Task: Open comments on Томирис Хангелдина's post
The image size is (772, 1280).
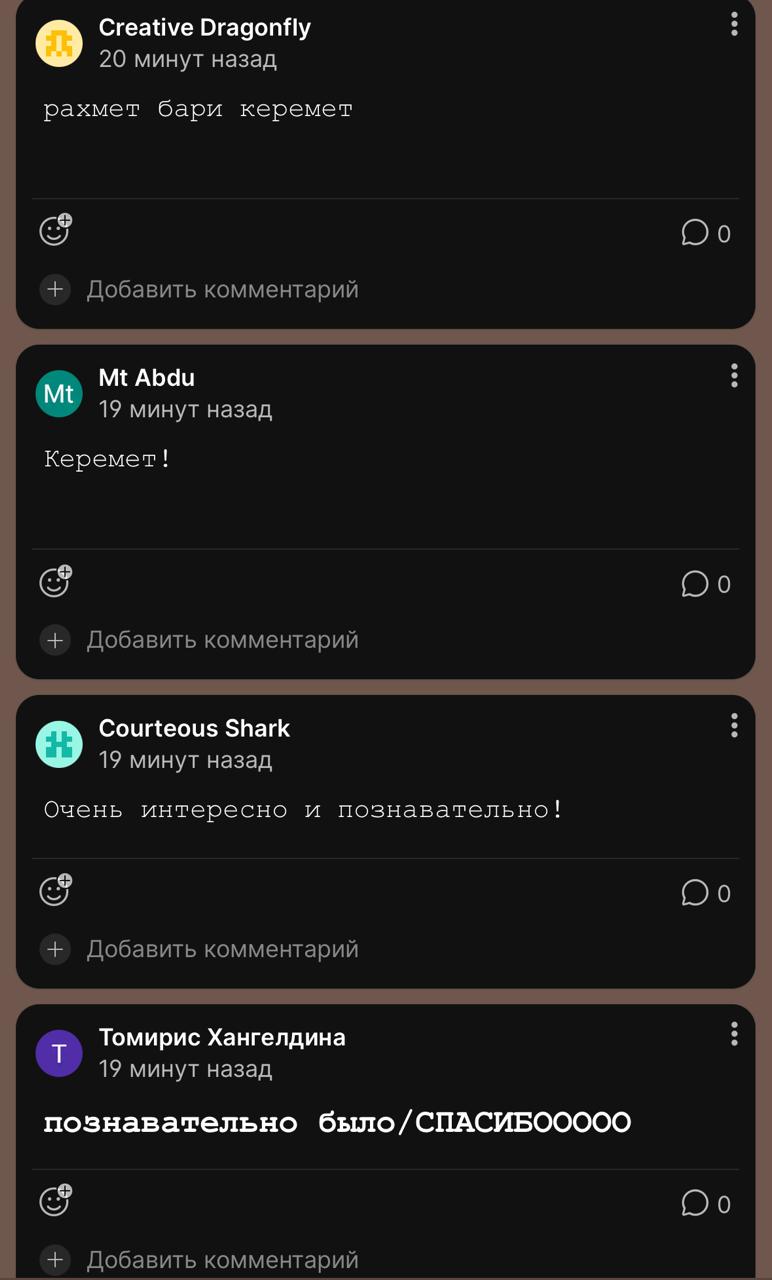Action: click(705, 1204)
